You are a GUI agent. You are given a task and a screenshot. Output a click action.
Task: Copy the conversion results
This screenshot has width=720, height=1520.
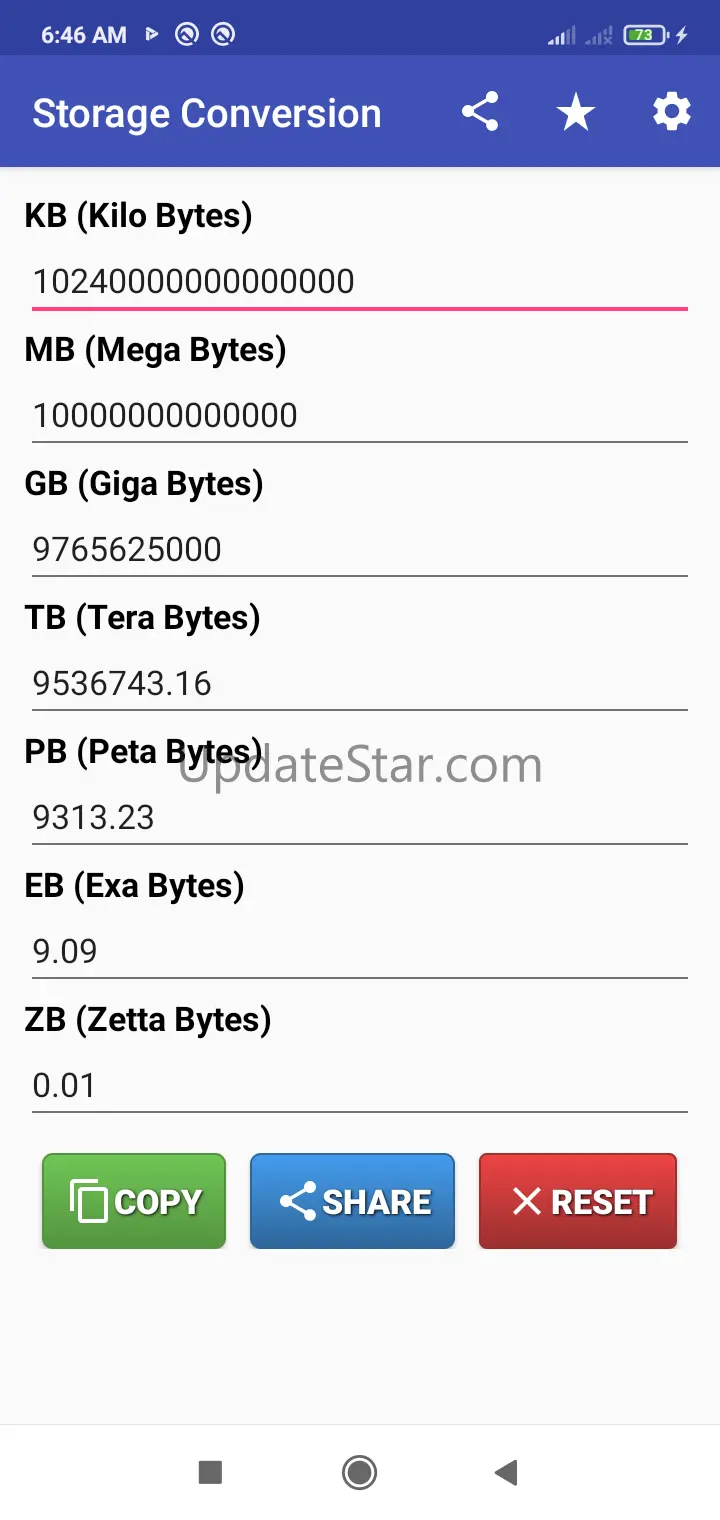134,1201
